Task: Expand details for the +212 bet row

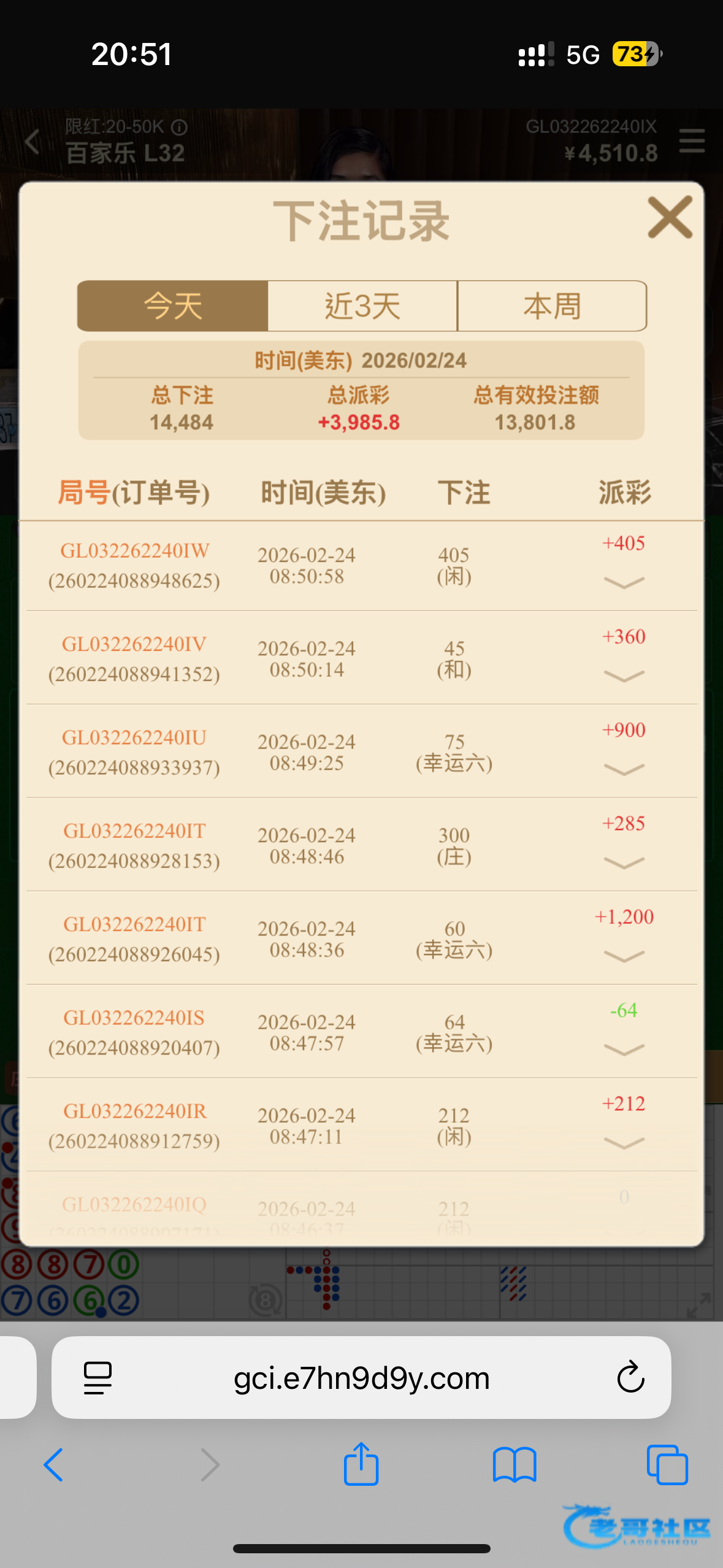Action: (x=624, y=1143)
